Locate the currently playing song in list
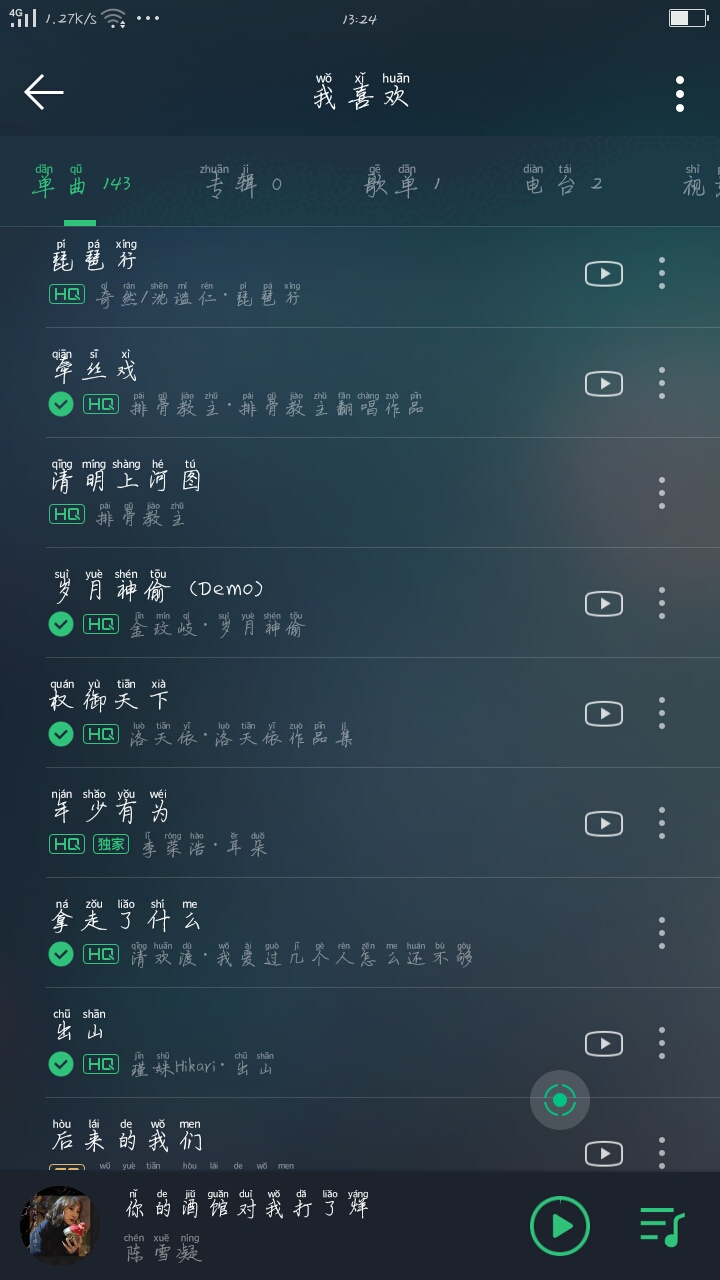The height and width of the screenshot is (1280, 720). click(x=559, y=1100)
